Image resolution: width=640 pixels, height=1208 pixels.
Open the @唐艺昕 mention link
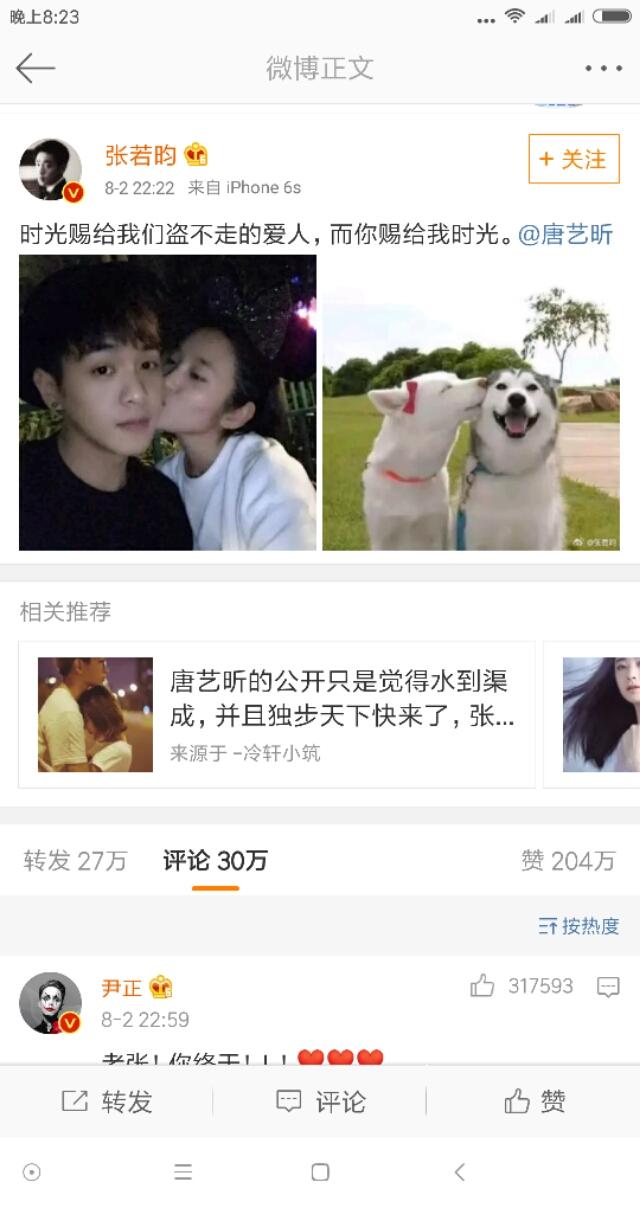point(566,235)
